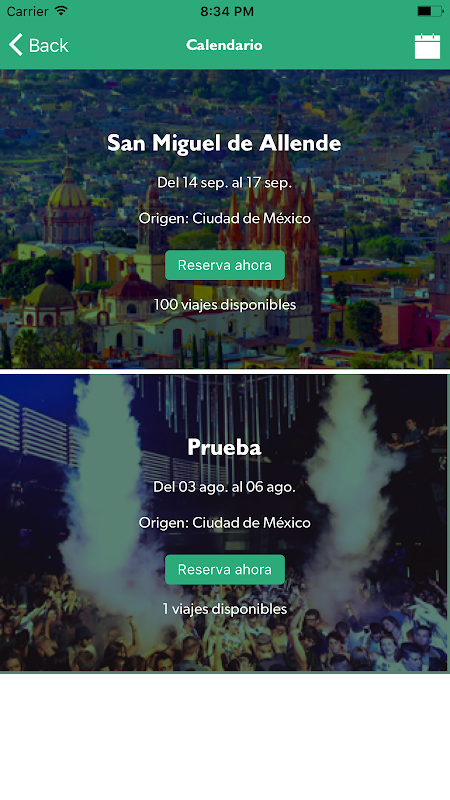
Task: Go back using the Back button
Action: click(x=38, y=45)
